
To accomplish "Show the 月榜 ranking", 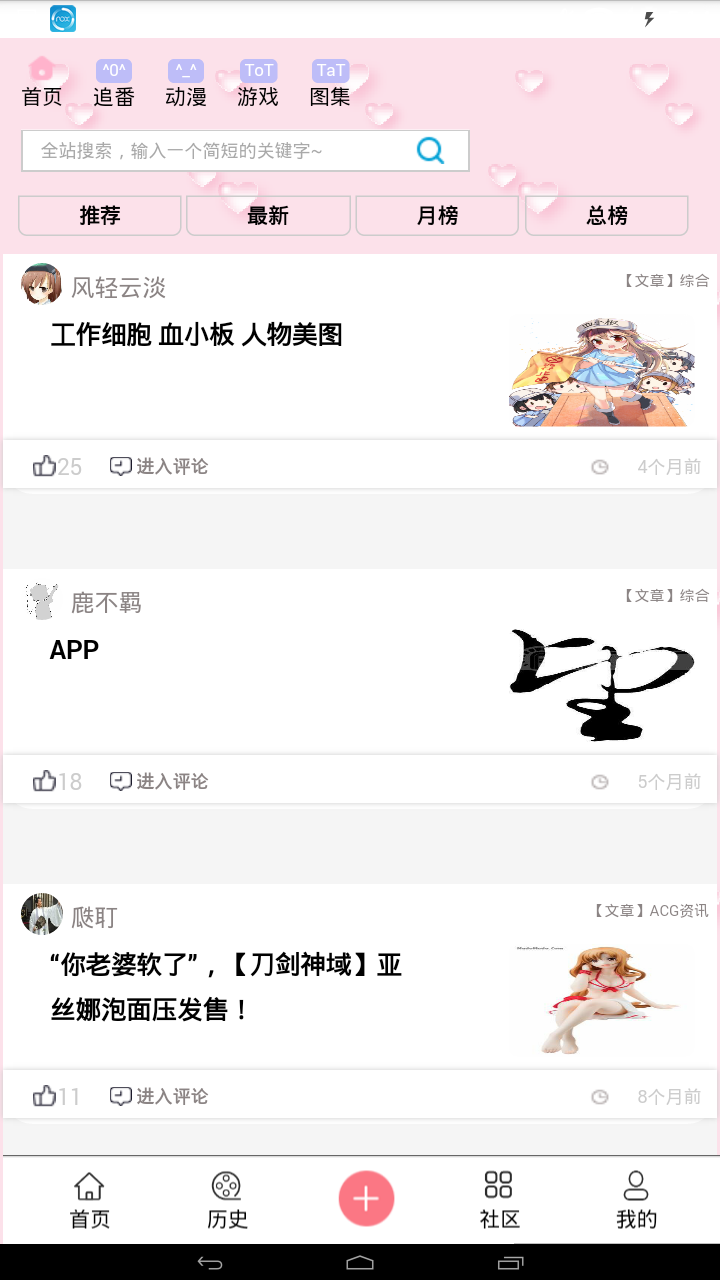I will 437,215.
